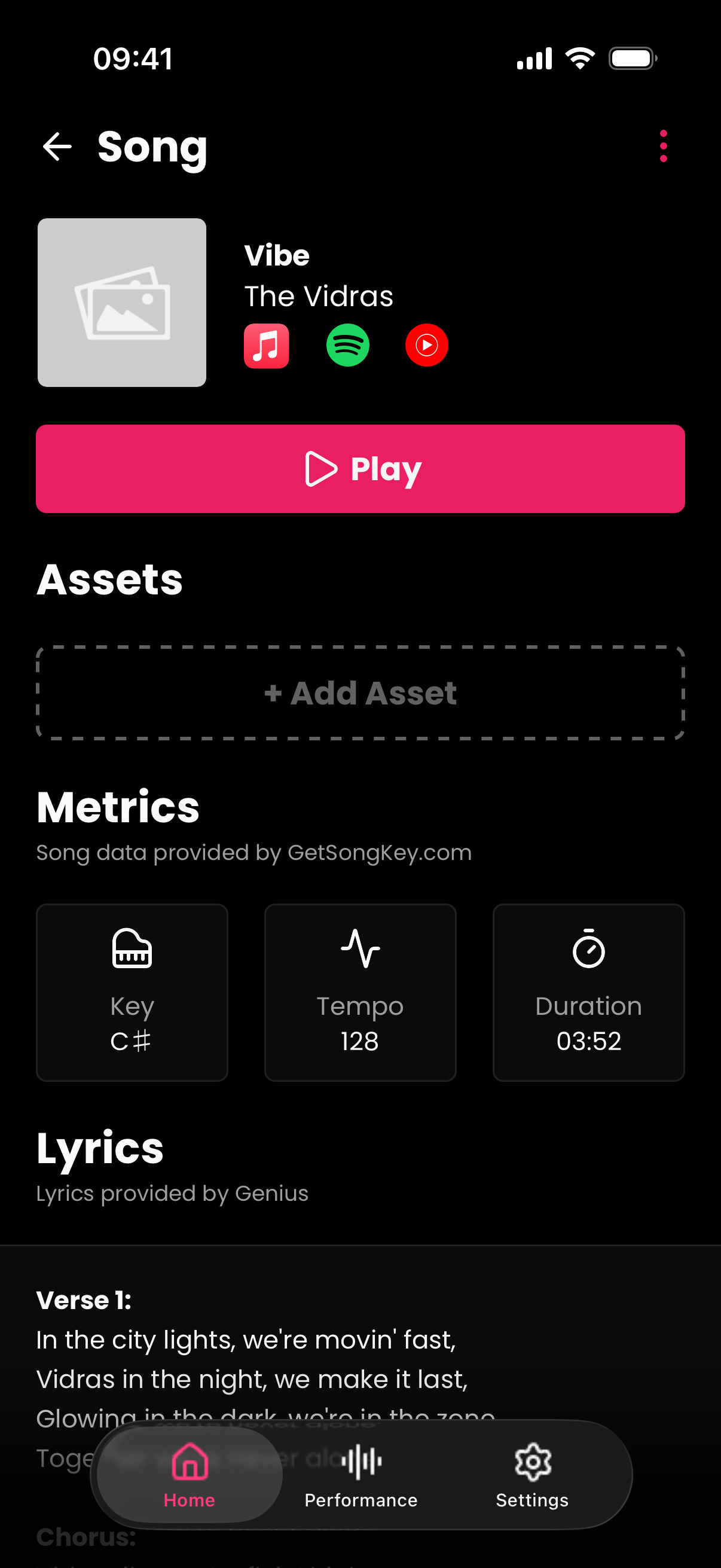Add a new asset
721x1568 pixels.
coord(360,693)
